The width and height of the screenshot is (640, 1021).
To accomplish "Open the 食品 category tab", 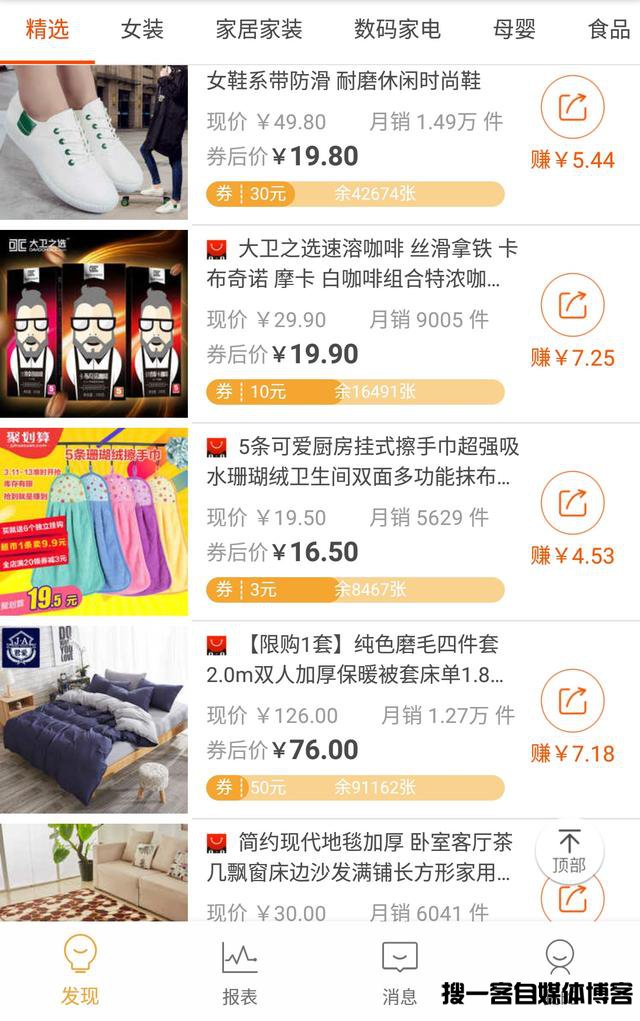I will click(x=609, y=30).
